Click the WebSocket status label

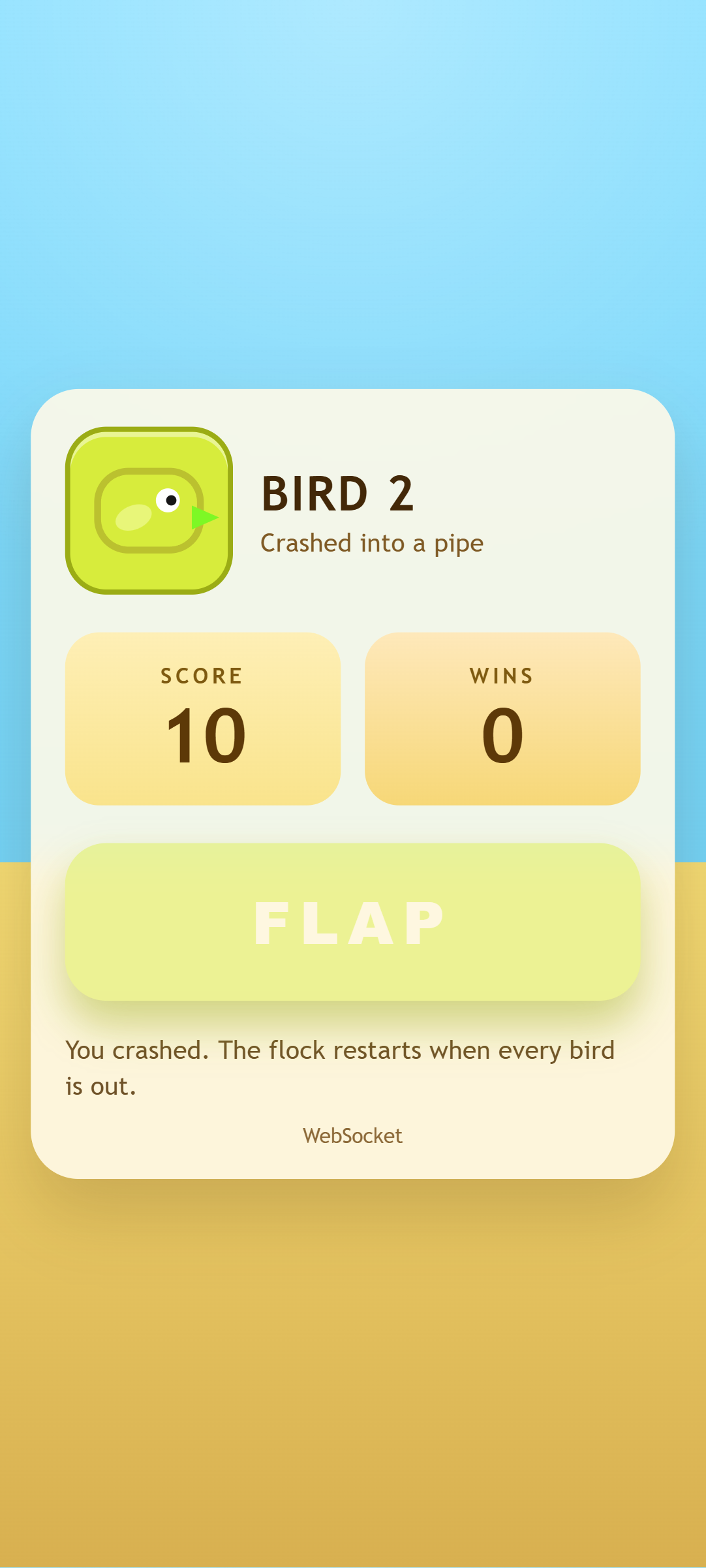[353, 1136]
